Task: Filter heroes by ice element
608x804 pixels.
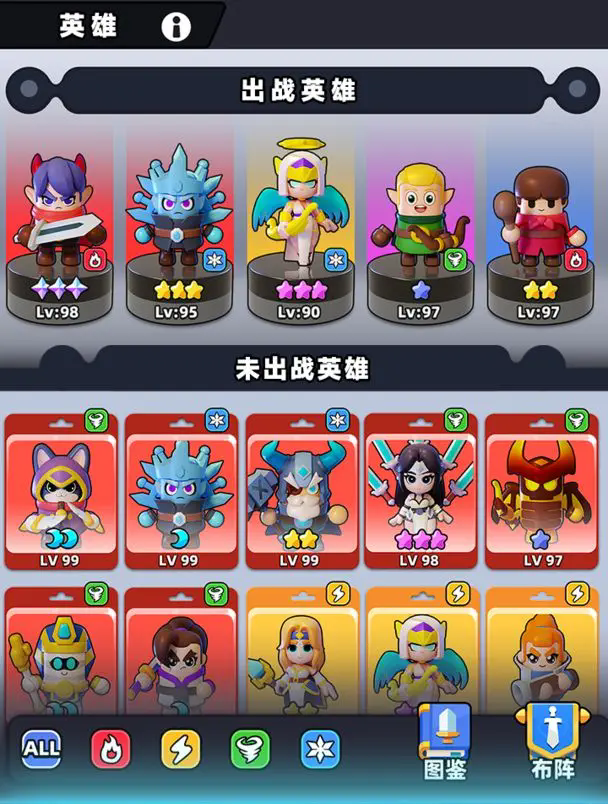Action: click(320, 749)
